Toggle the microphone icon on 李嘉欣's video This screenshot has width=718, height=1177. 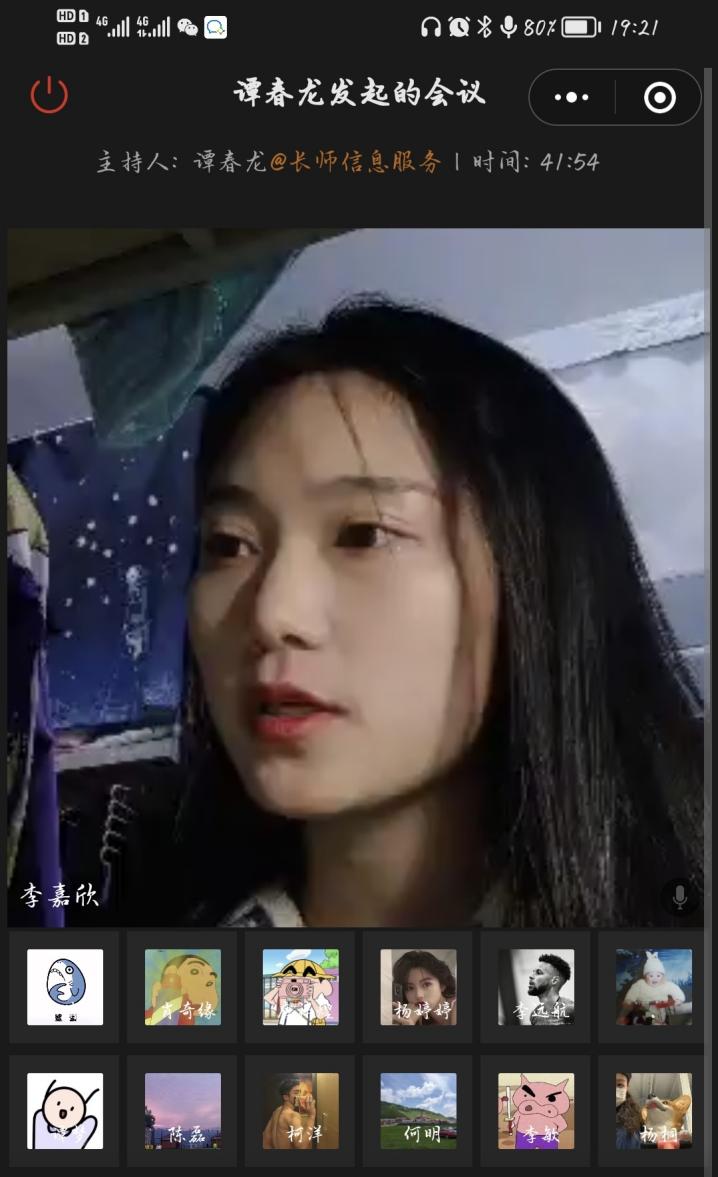click(680, 897)
